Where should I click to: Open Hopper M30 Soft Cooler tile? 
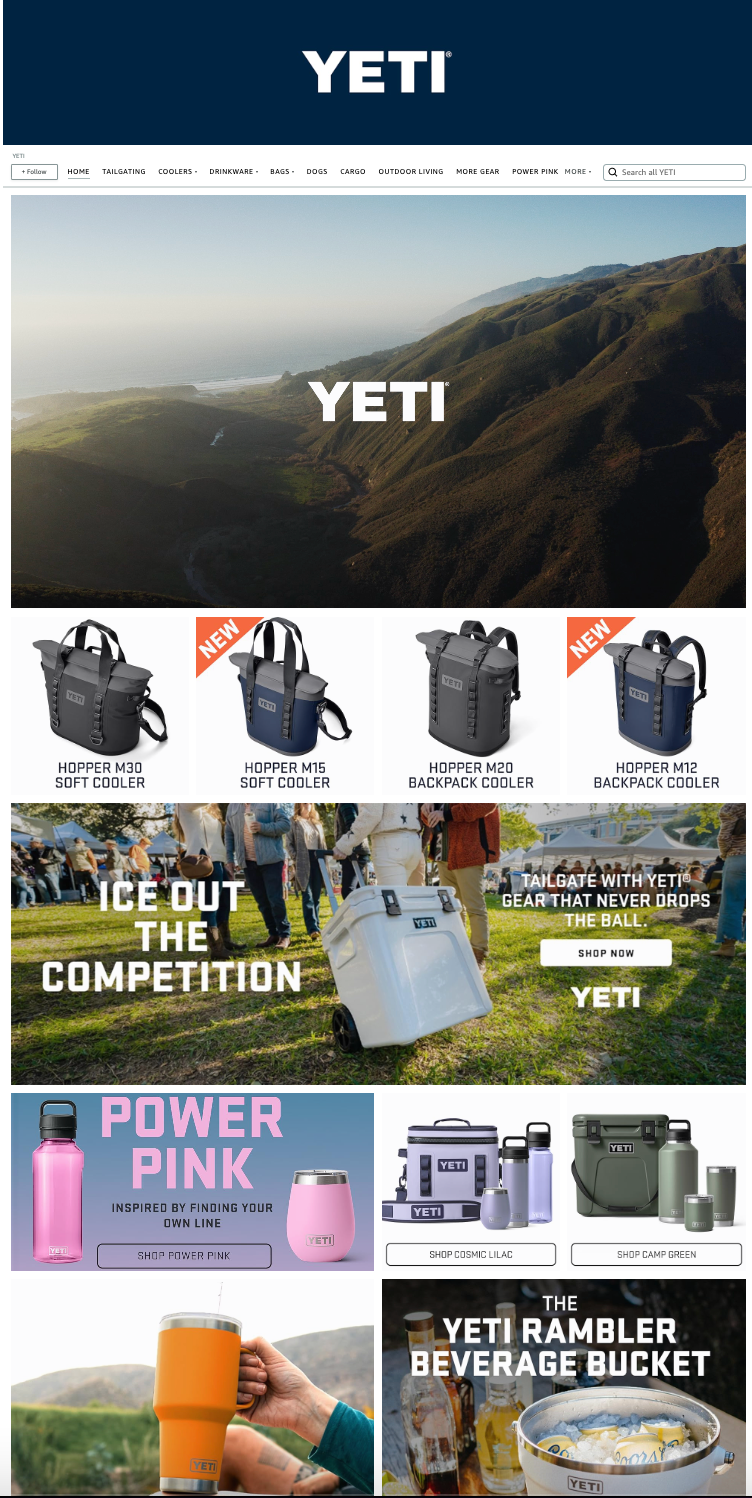pos(99,705)
